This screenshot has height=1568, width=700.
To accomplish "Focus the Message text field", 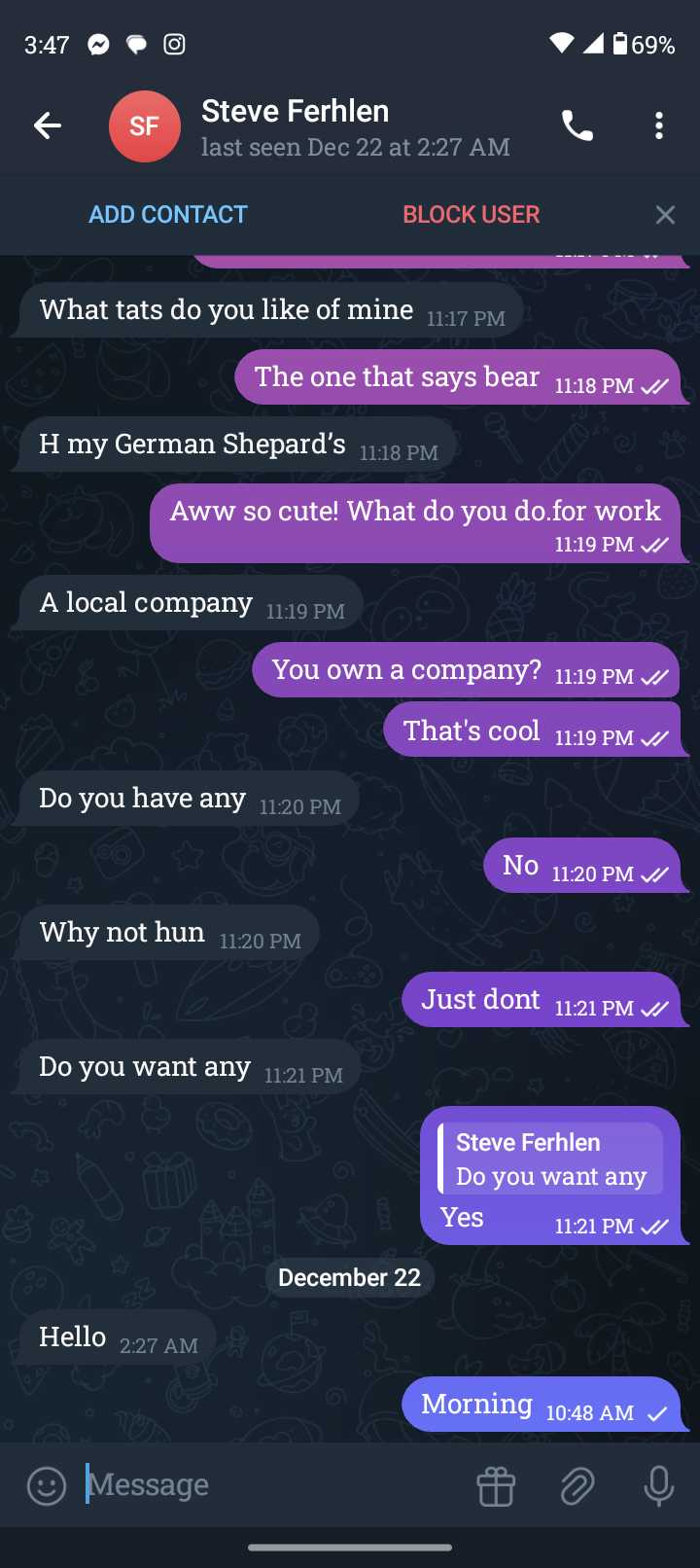I will click(272, 1485).
